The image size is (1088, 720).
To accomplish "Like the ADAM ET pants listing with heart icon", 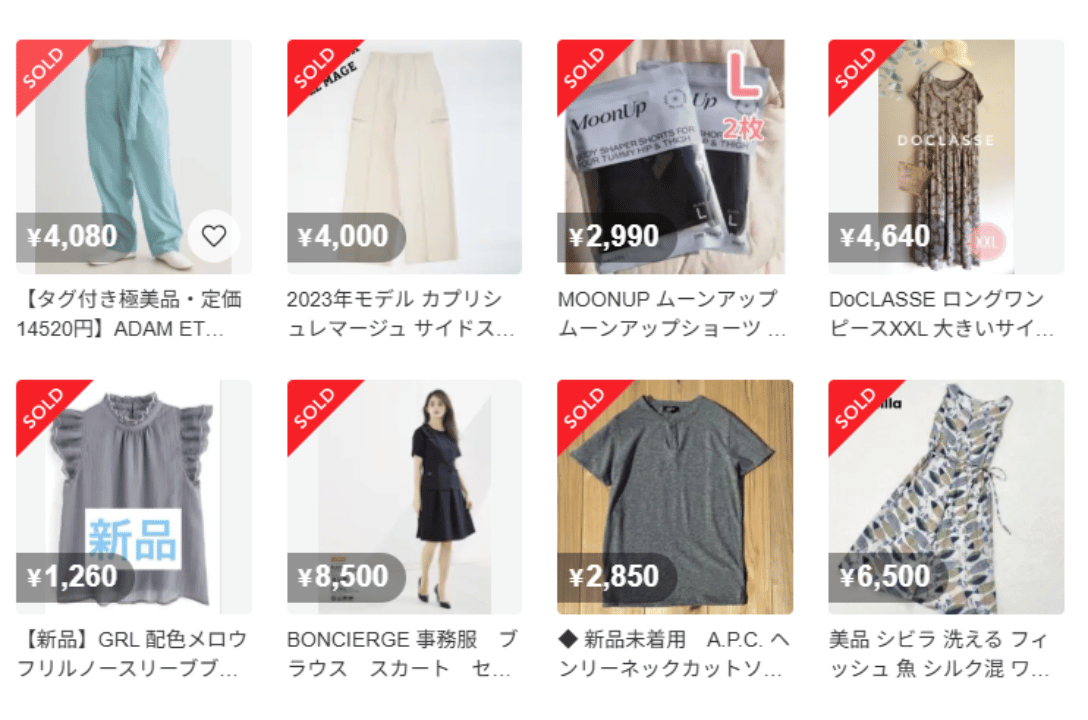I will coord(214,236).
